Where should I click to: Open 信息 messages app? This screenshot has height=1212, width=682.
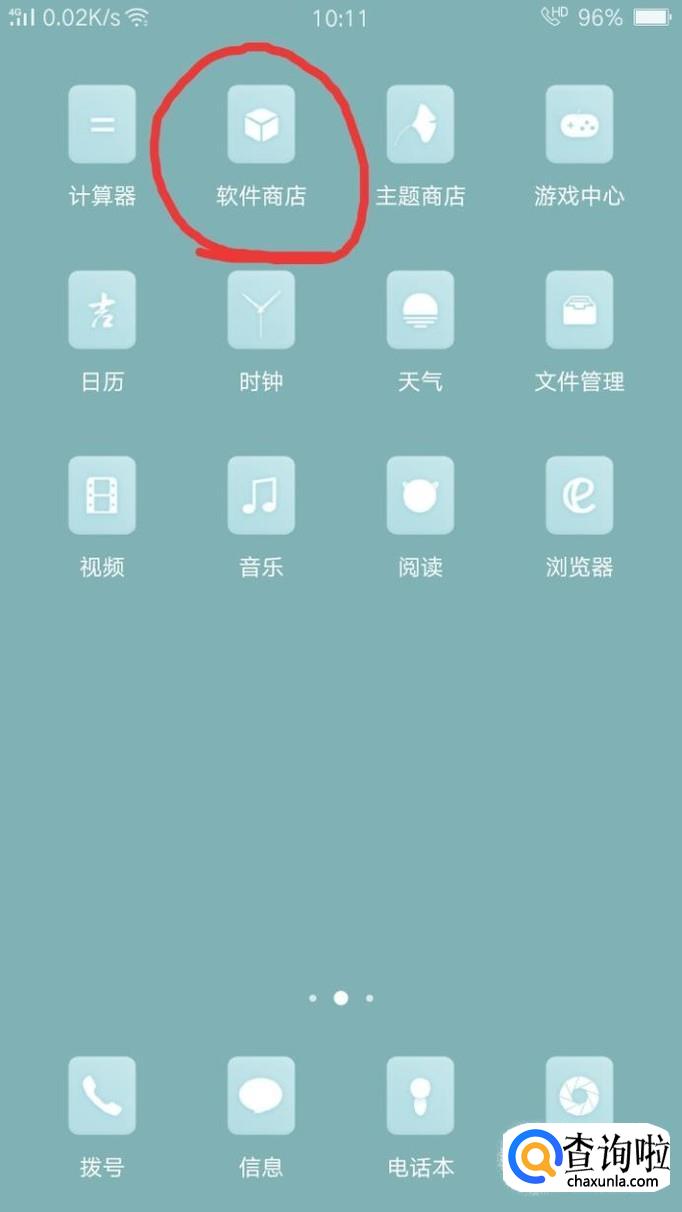click(261, 1096)
